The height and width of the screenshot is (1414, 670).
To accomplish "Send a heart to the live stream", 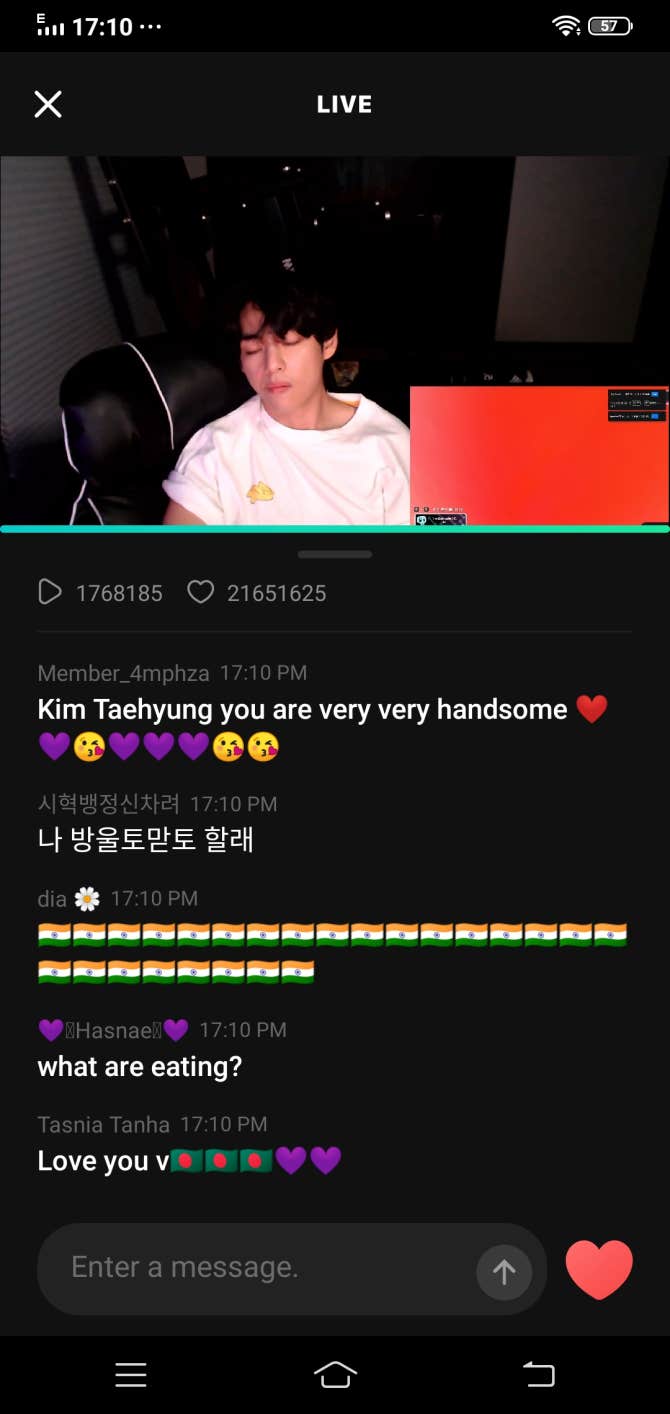I will tap(599, 1269).
